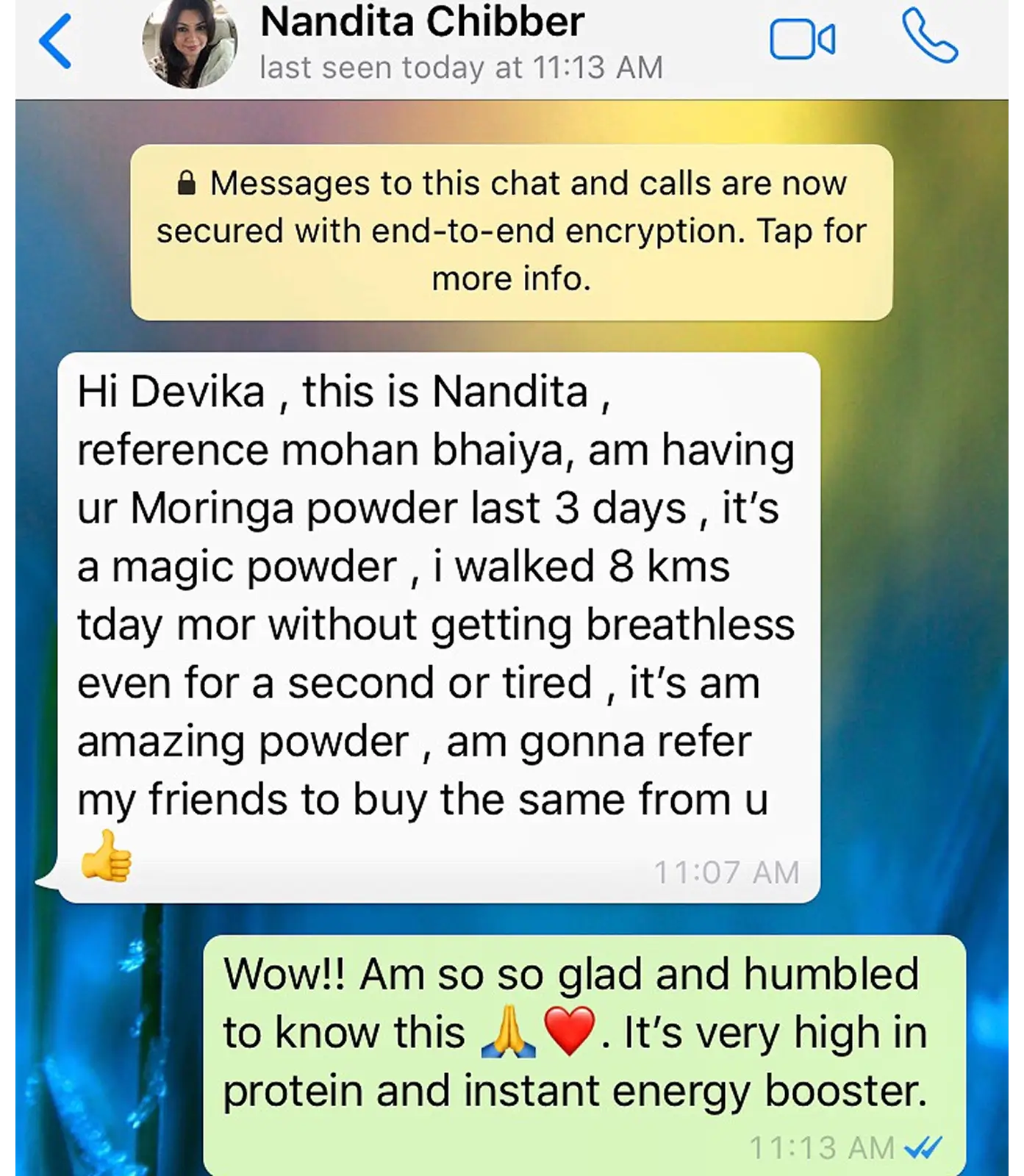The image size is (1024, 1176).
Task: Start a voice call with Nandita Chibber
Action: tap(929, 37)
